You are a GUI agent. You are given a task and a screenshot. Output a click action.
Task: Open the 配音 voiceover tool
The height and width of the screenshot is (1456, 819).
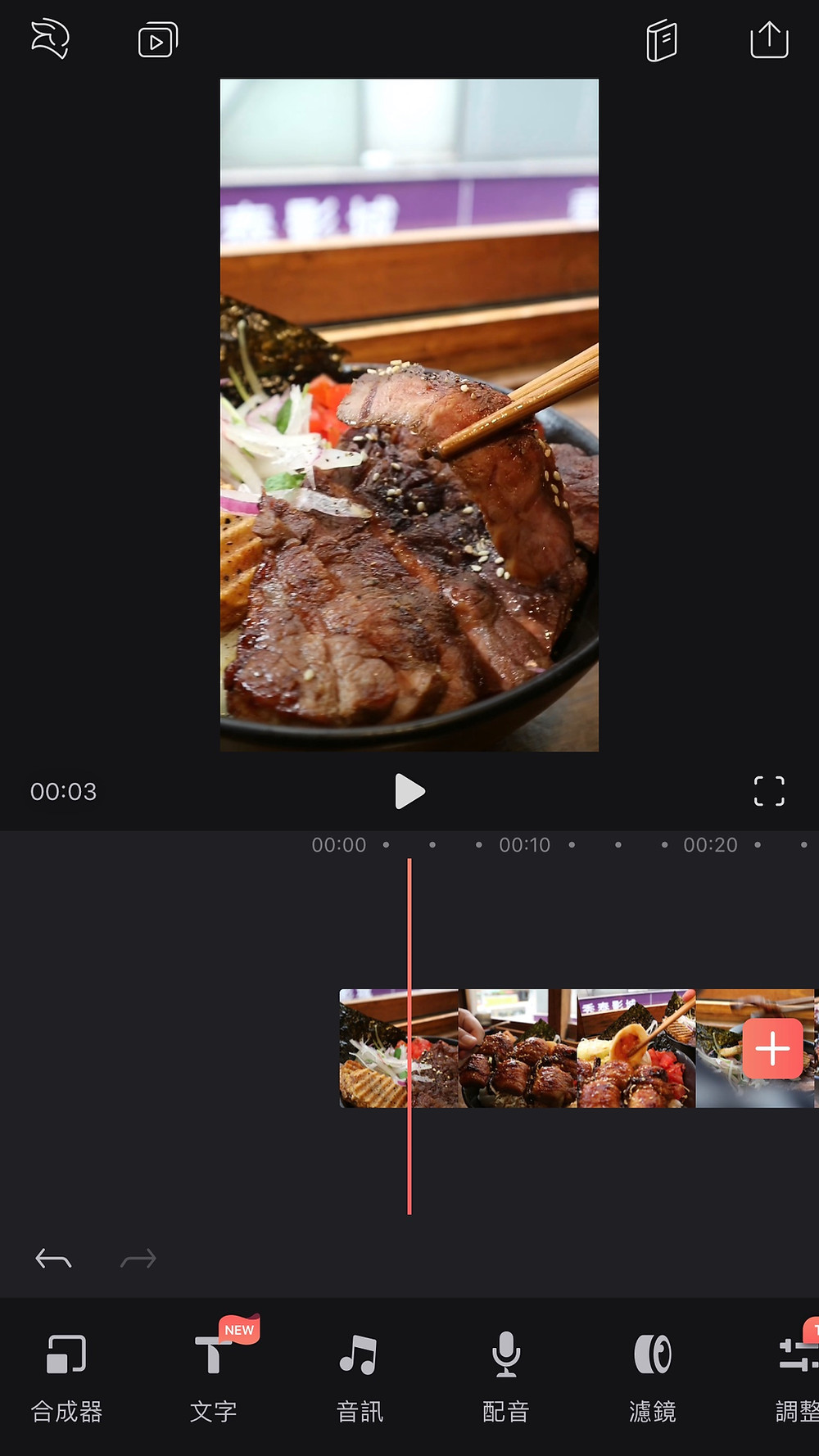pyautogui.click(x=505, y=1377)
